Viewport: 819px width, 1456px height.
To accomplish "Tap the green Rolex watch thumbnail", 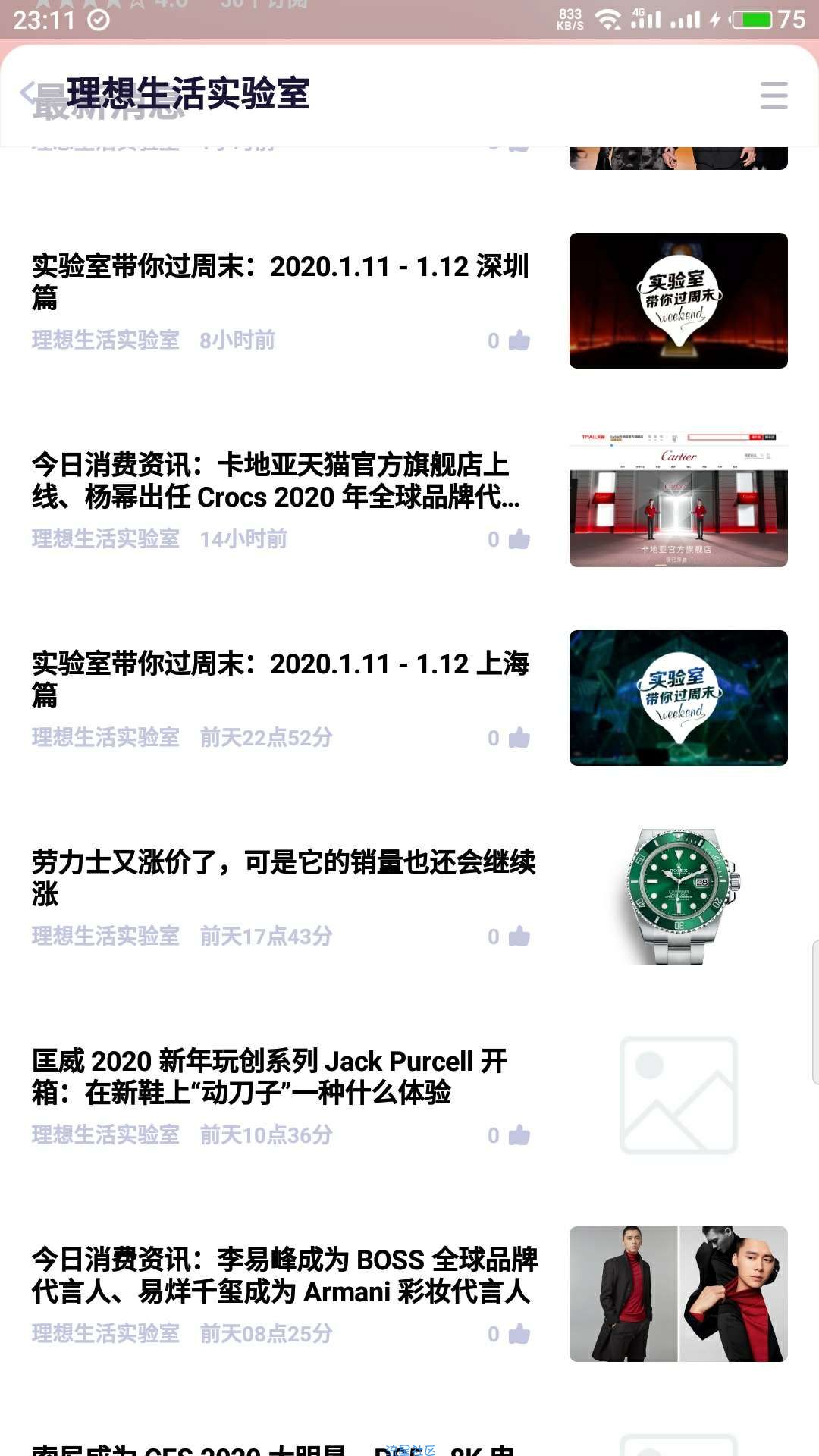I will click(678, 896).
